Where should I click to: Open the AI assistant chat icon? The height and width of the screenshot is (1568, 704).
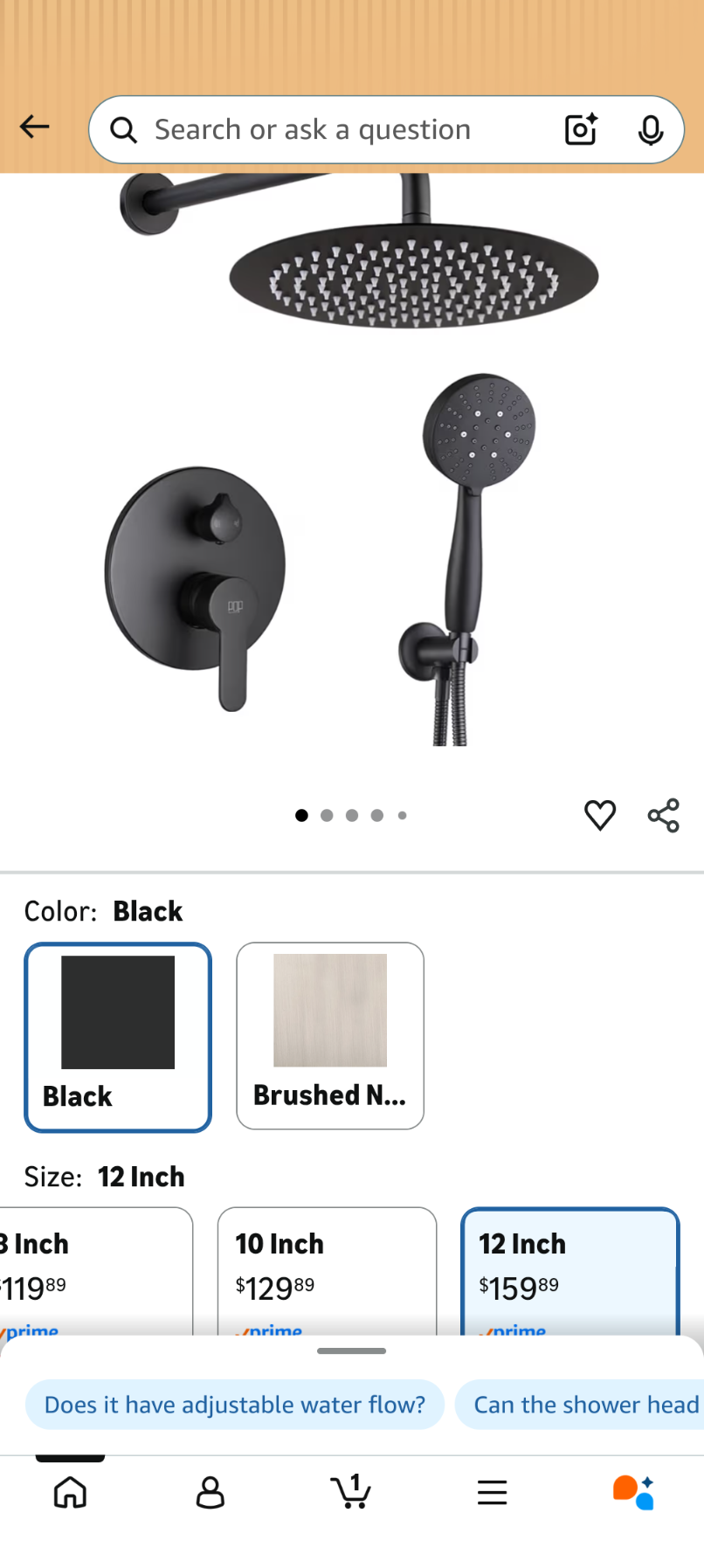pos(633,1493)
